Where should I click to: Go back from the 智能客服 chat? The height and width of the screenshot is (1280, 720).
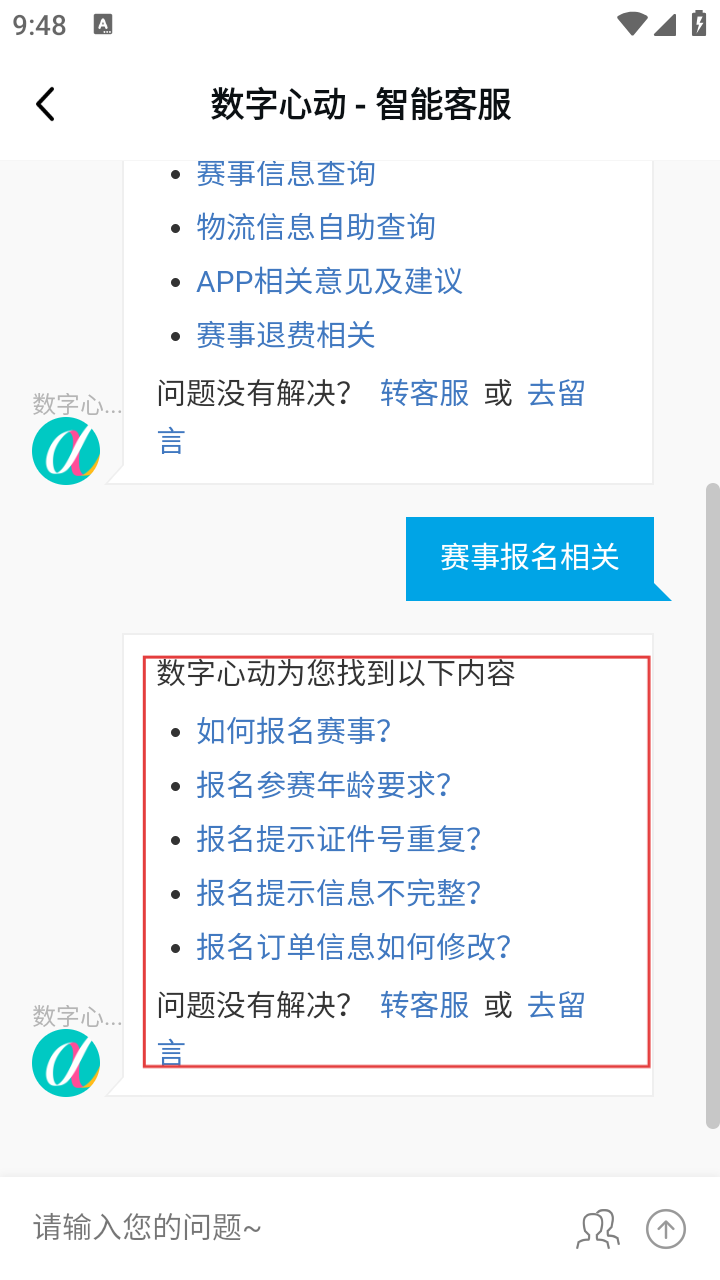[x=45, y=104]
